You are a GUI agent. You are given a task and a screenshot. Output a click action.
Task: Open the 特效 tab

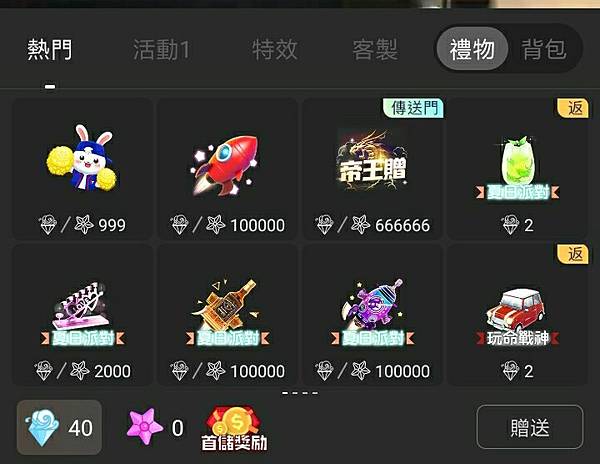point(275,49)
